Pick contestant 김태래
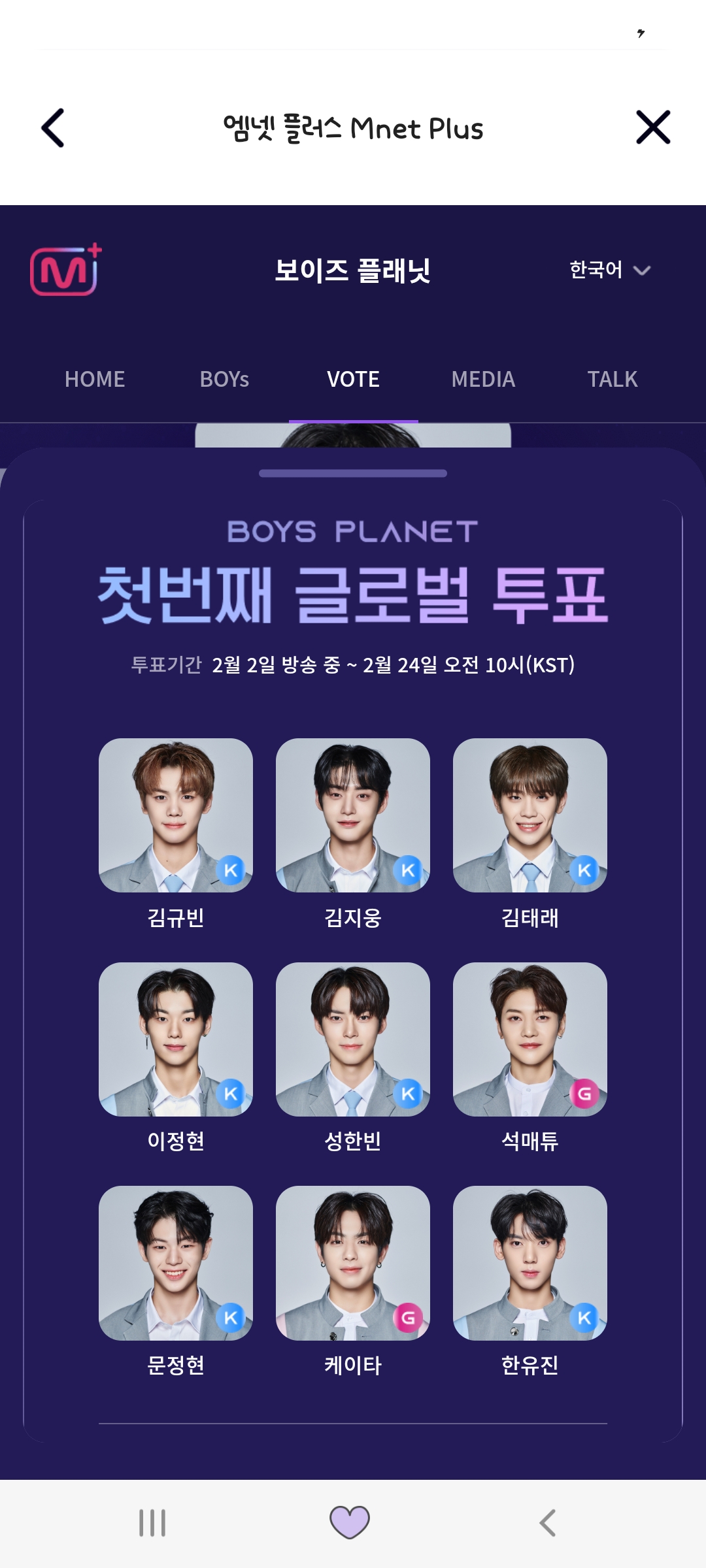706x1568 pixels. pos(530,815)
